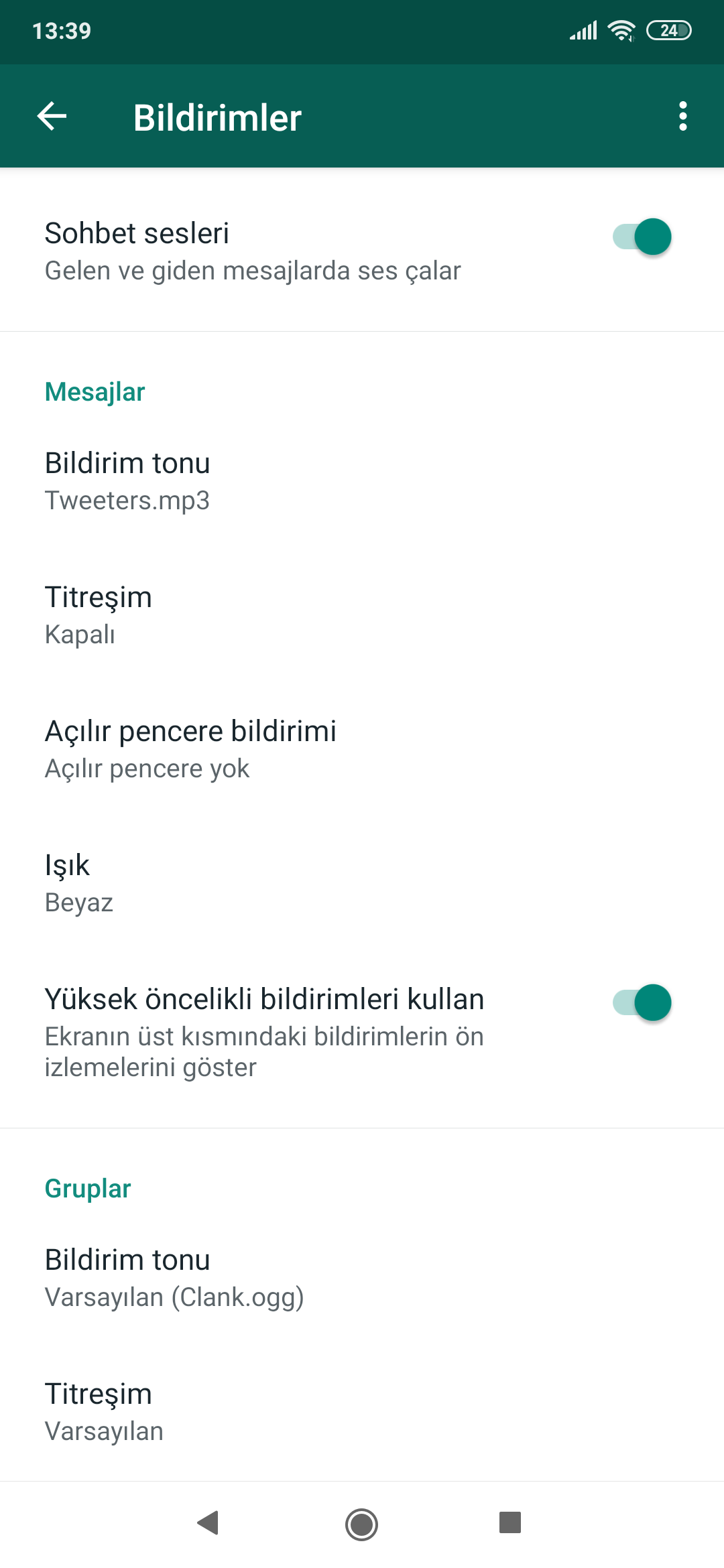Image resolution: width=724 pixels, height=1568 pixels.
Task: Disable Yüksek öncelikli bildirimleri kullan
Action: [x=642, y=1002]
